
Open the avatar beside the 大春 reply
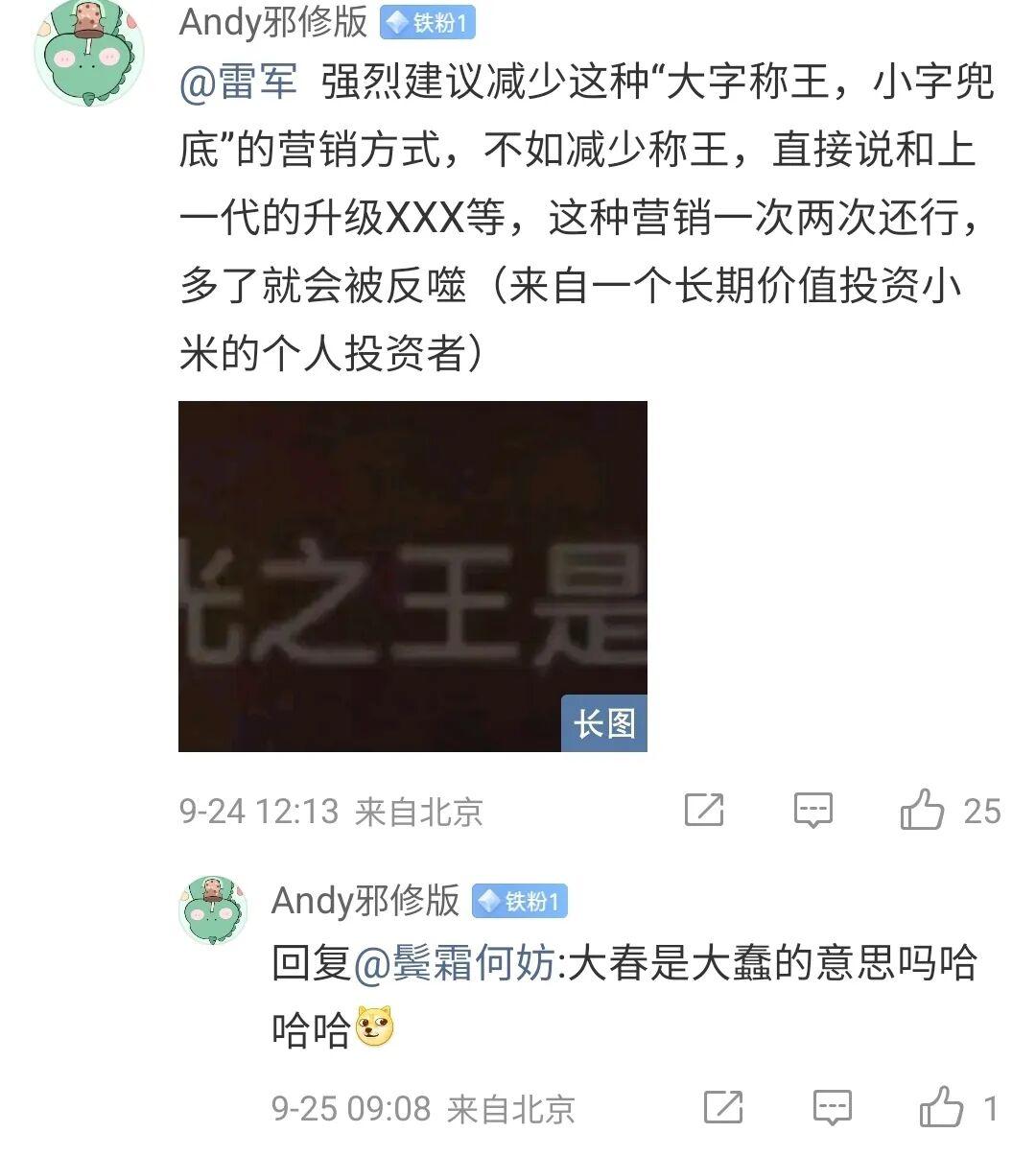point(213,909)
